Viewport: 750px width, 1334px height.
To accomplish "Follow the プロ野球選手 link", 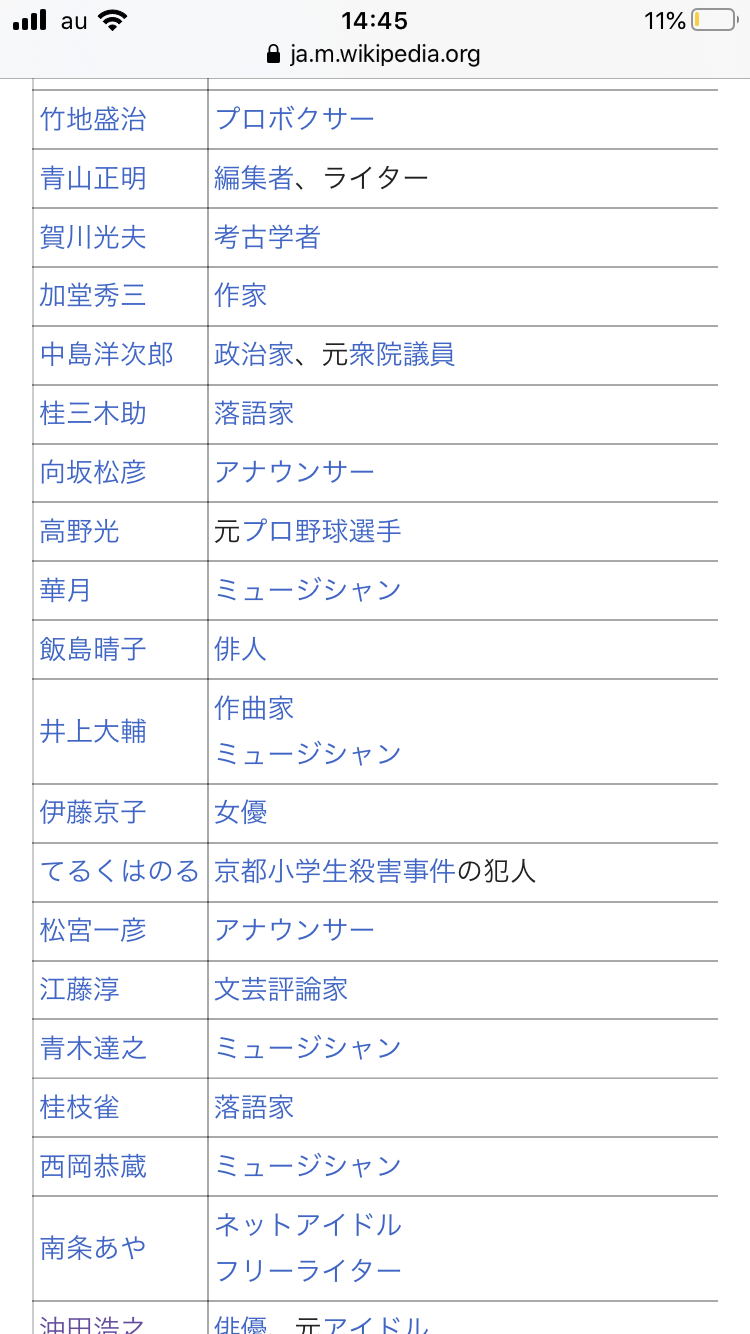I will click(x=321, y=531).
